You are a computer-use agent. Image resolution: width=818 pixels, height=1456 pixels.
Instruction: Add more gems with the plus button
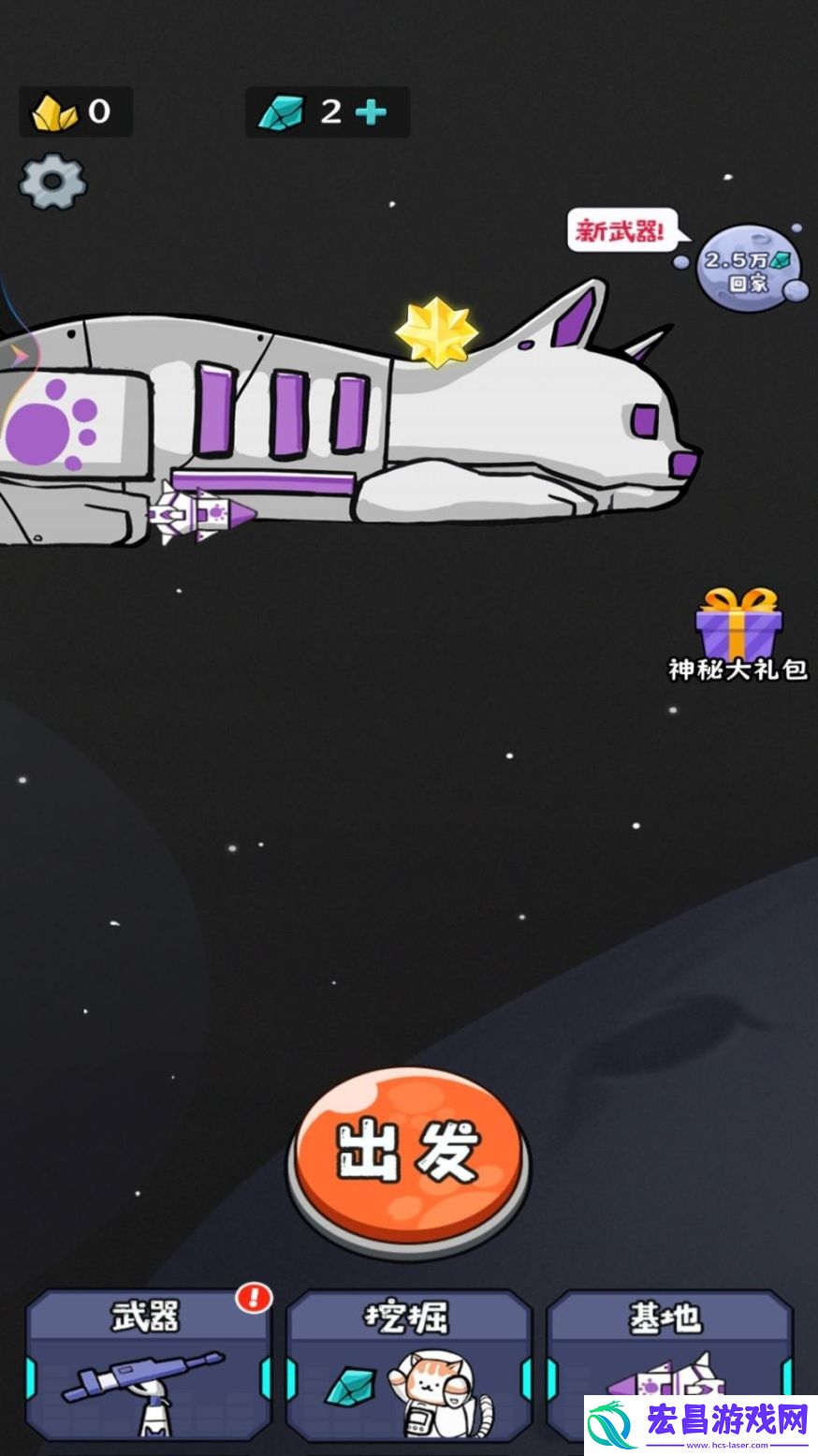click(372, 112)
